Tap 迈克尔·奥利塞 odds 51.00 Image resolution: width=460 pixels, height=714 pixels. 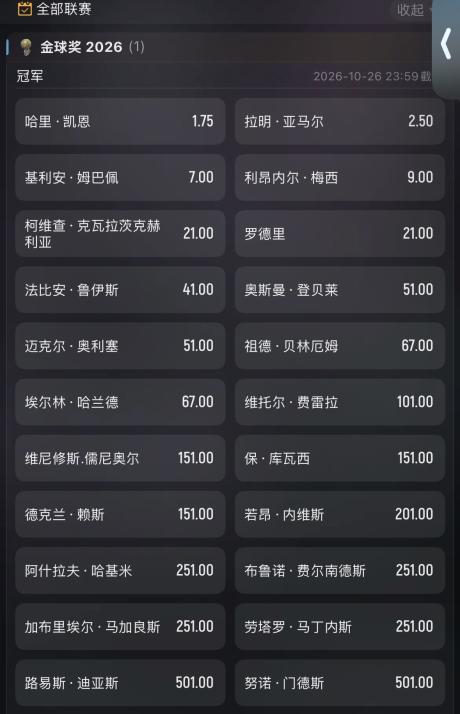pos(120,346)
